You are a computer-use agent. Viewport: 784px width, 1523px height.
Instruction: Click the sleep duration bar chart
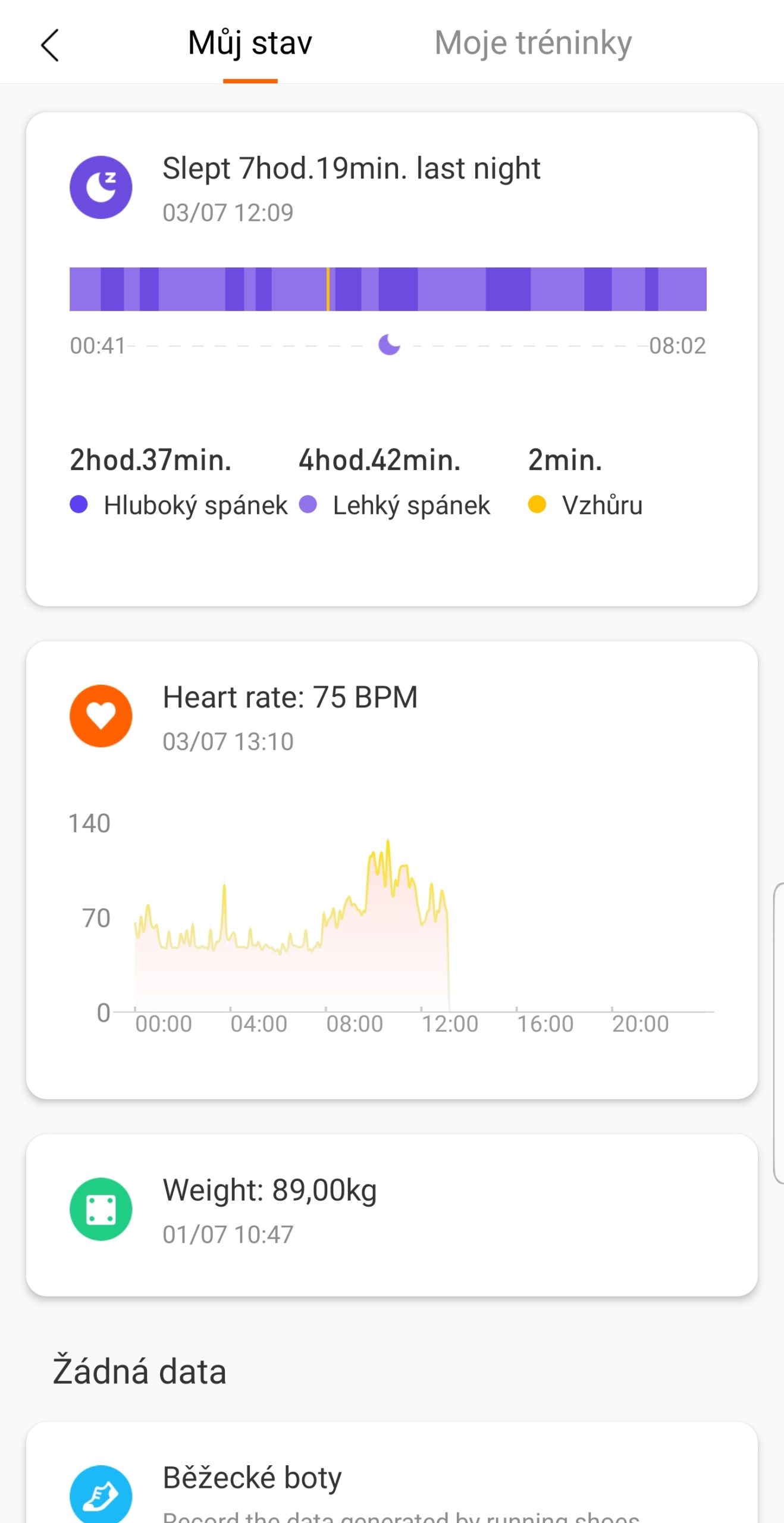pos(387,289)
